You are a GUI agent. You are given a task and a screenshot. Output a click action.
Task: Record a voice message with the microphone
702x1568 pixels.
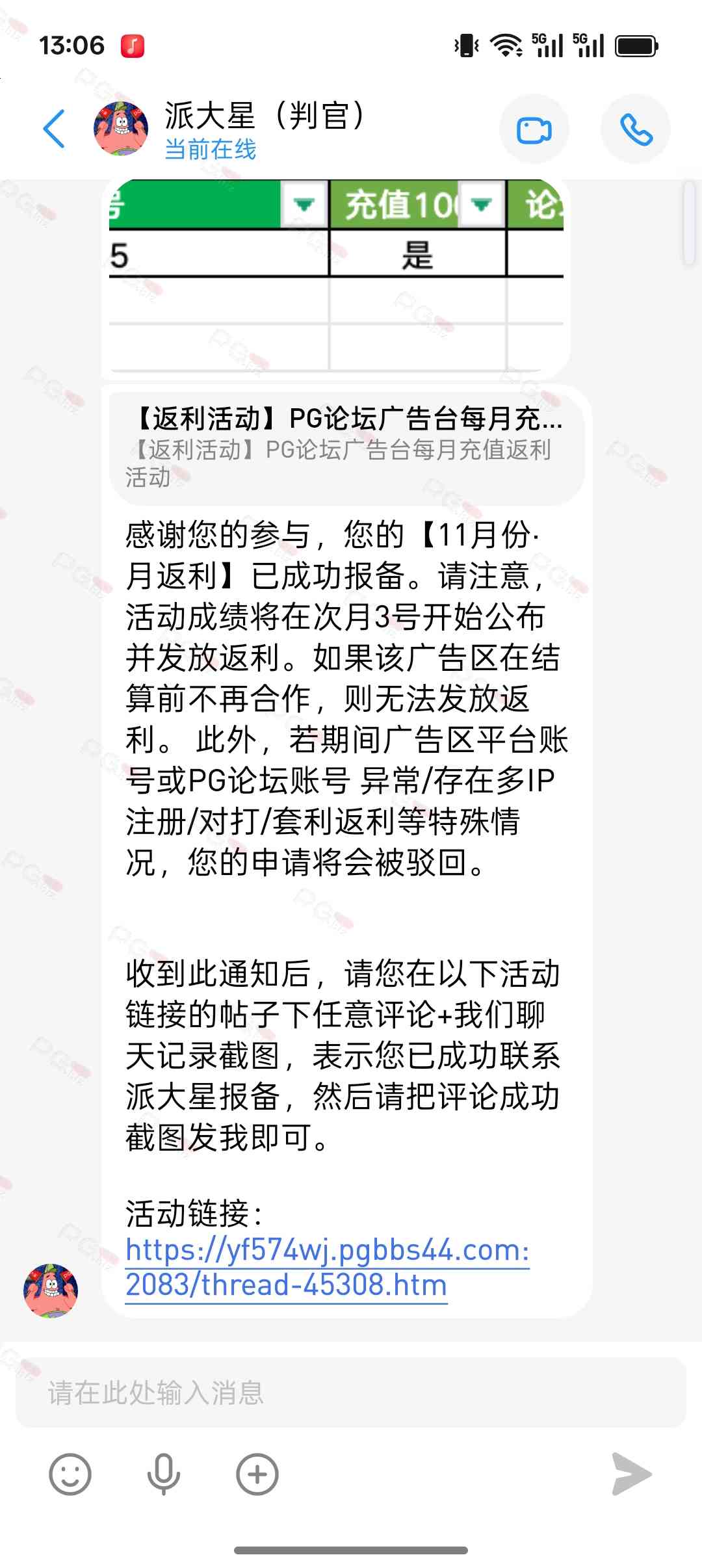[163, 1474]
